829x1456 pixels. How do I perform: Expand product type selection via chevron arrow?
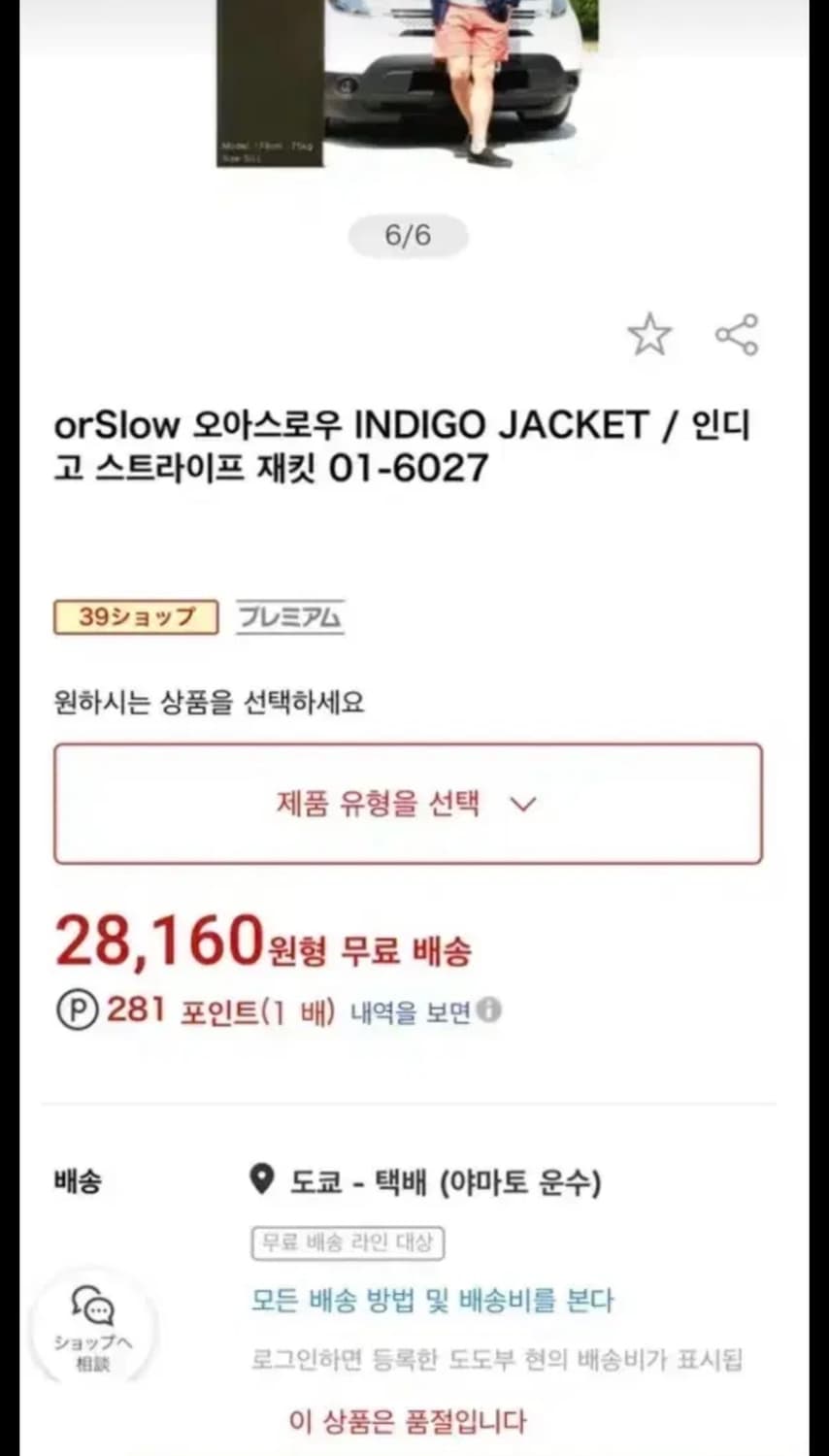click(x=524, y=804)
